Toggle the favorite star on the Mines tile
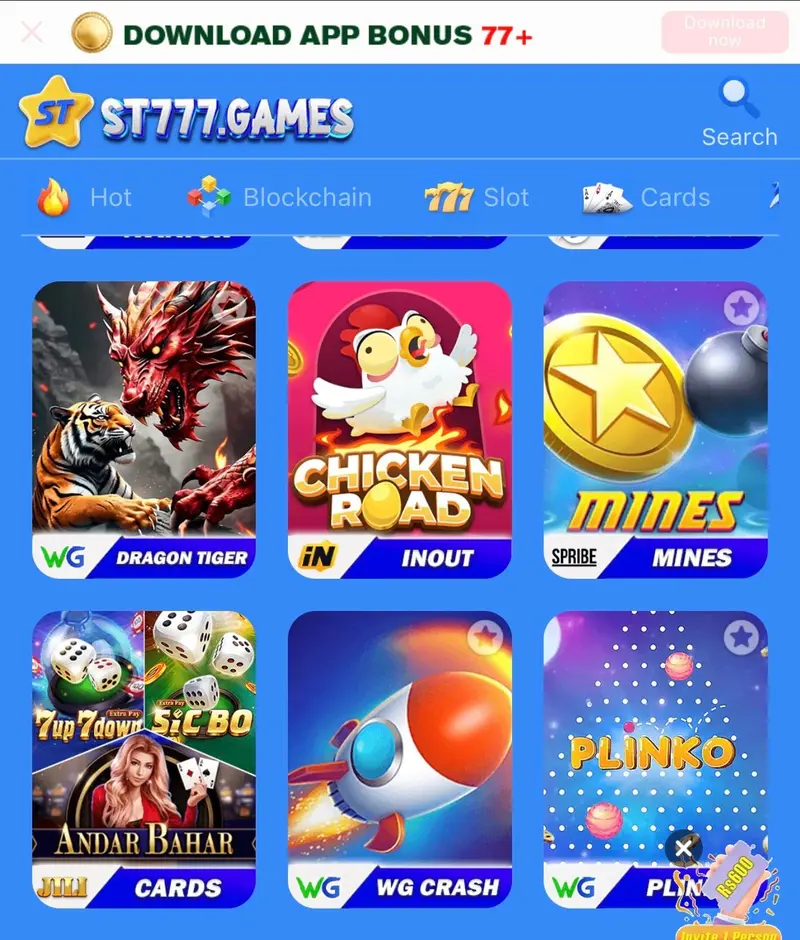Screen dimensions: 800x940 (x=742, y=308)
